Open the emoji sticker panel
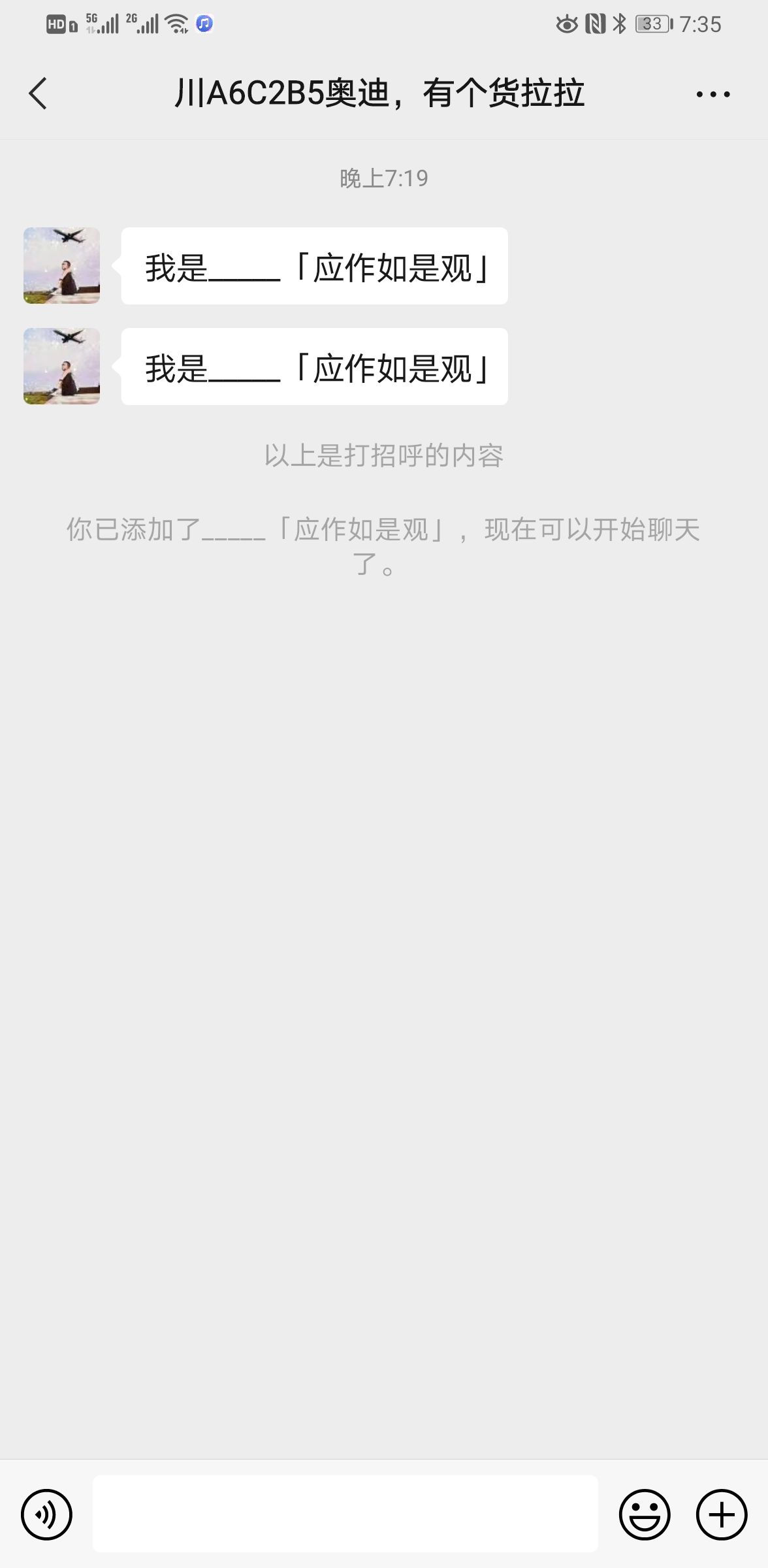Screen dimensions: 768x1568 [644, 1514]
